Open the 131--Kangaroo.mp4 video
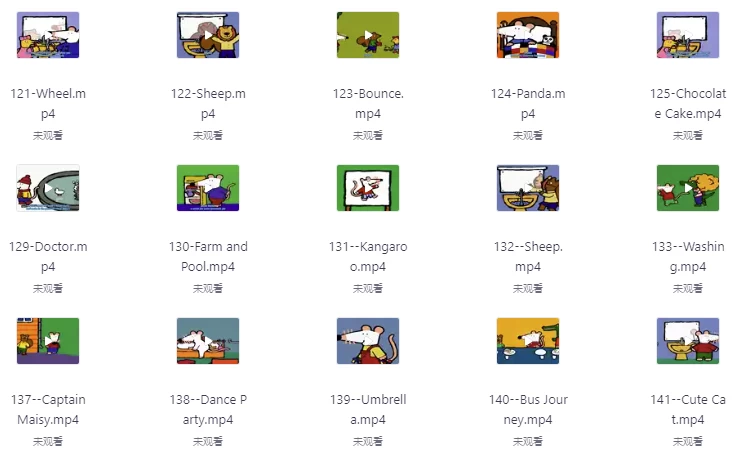 (368, 188)
